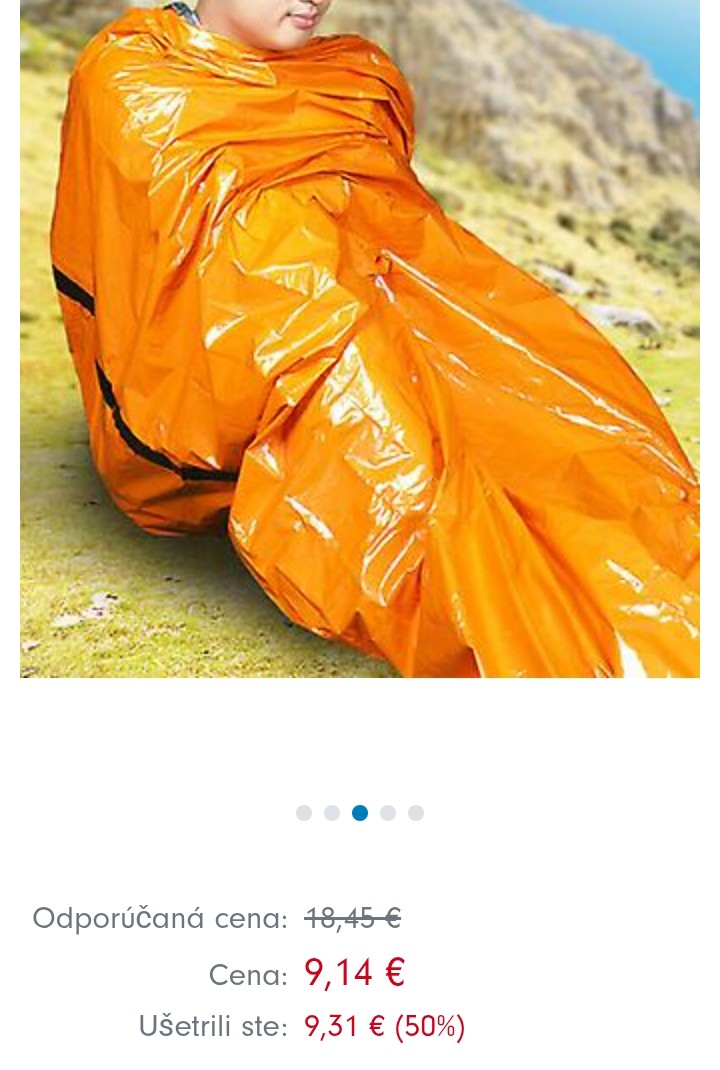This screenshot has width=720, height=1070.
Task: Go to the fifth image indicator dot
Action: pos(416,813)
